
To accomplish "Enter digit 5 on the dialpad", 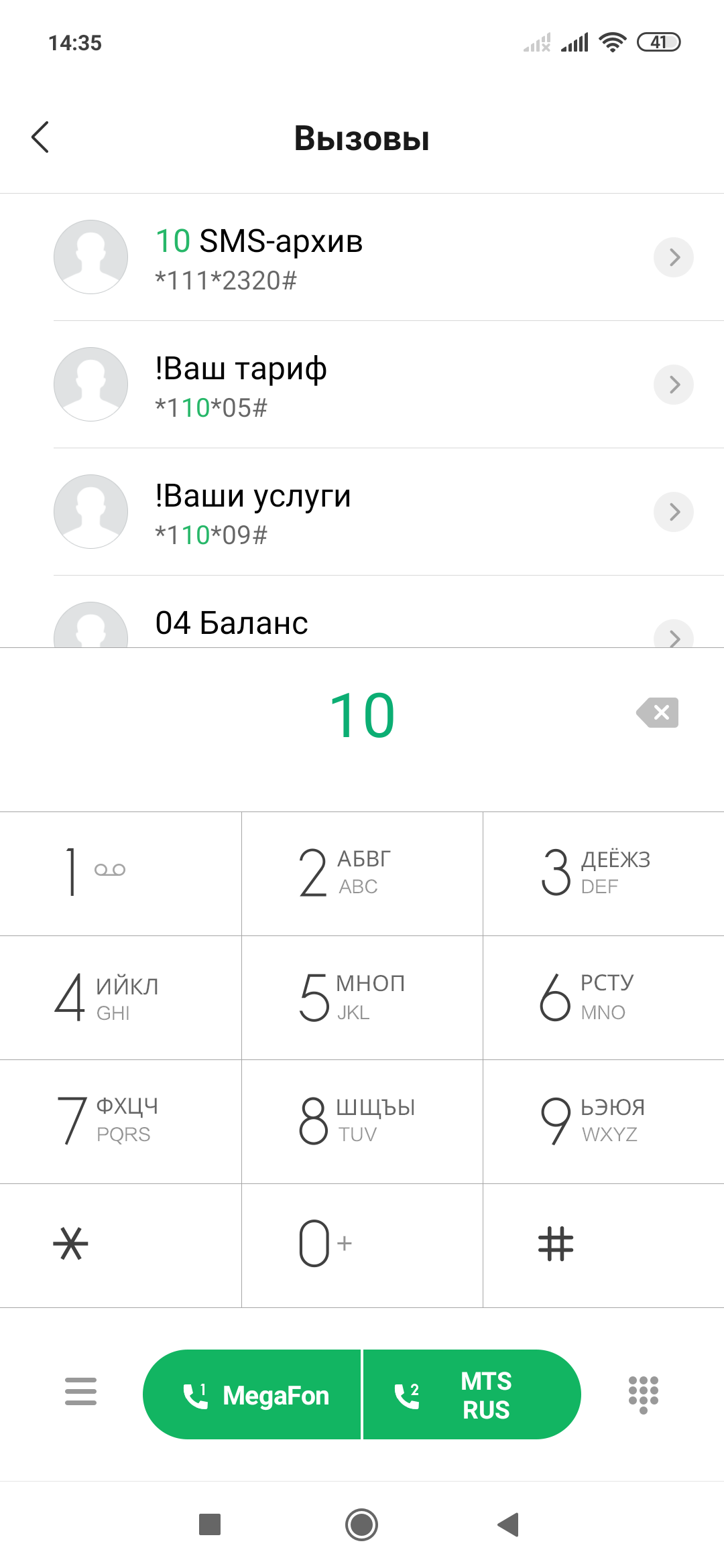I will coord(362,997).
